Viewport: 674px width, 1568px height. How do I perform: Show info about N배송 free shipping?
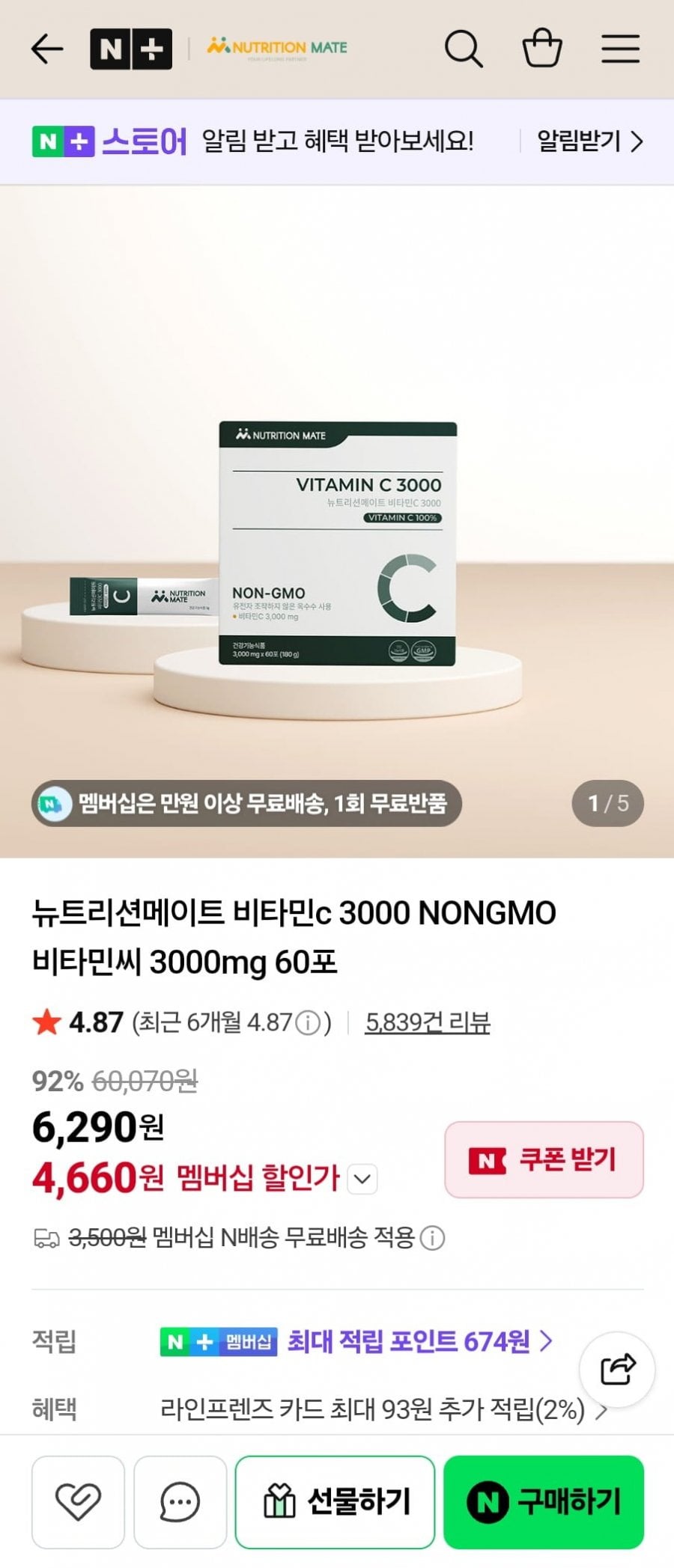pyautogui.click(x=432, y=1239)
